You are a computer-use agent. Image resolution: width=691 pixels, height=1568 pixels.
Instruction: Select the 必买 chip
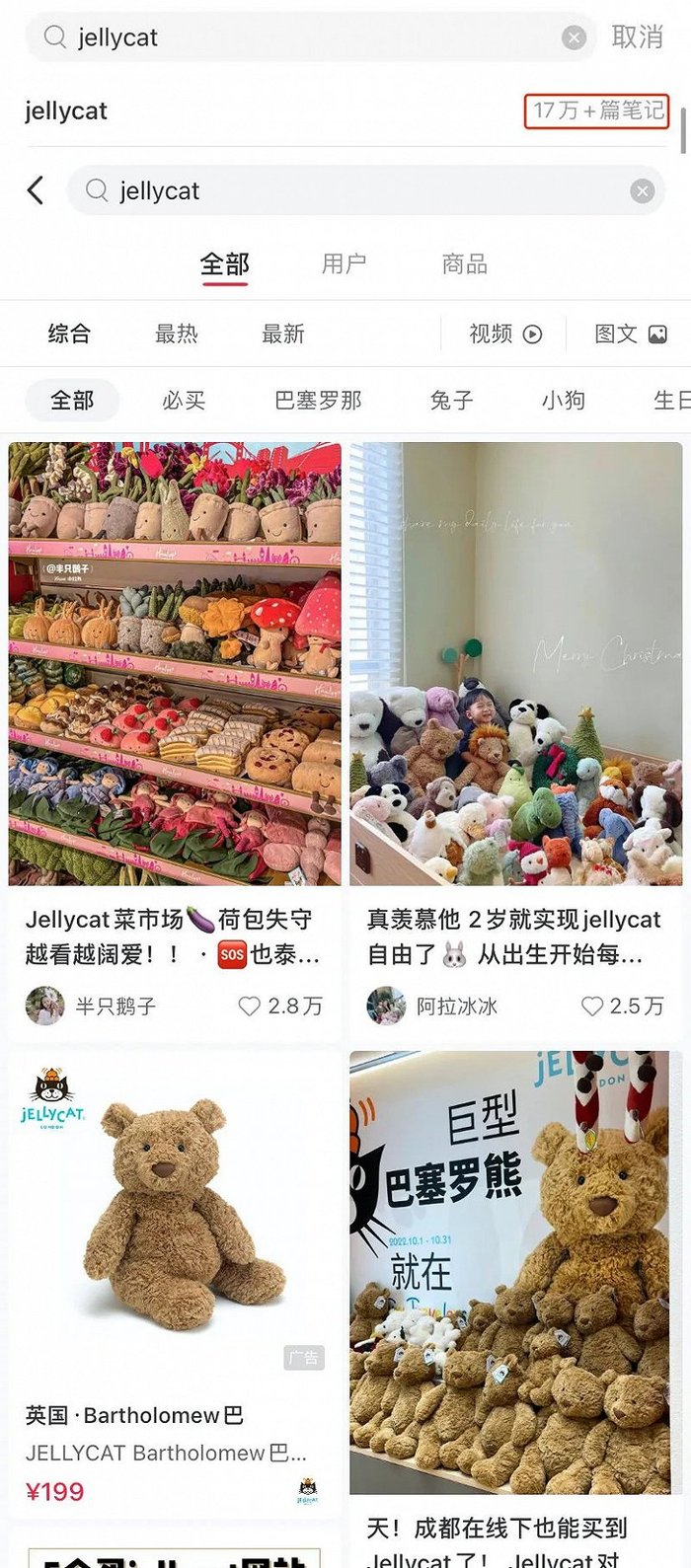point(184,401)
